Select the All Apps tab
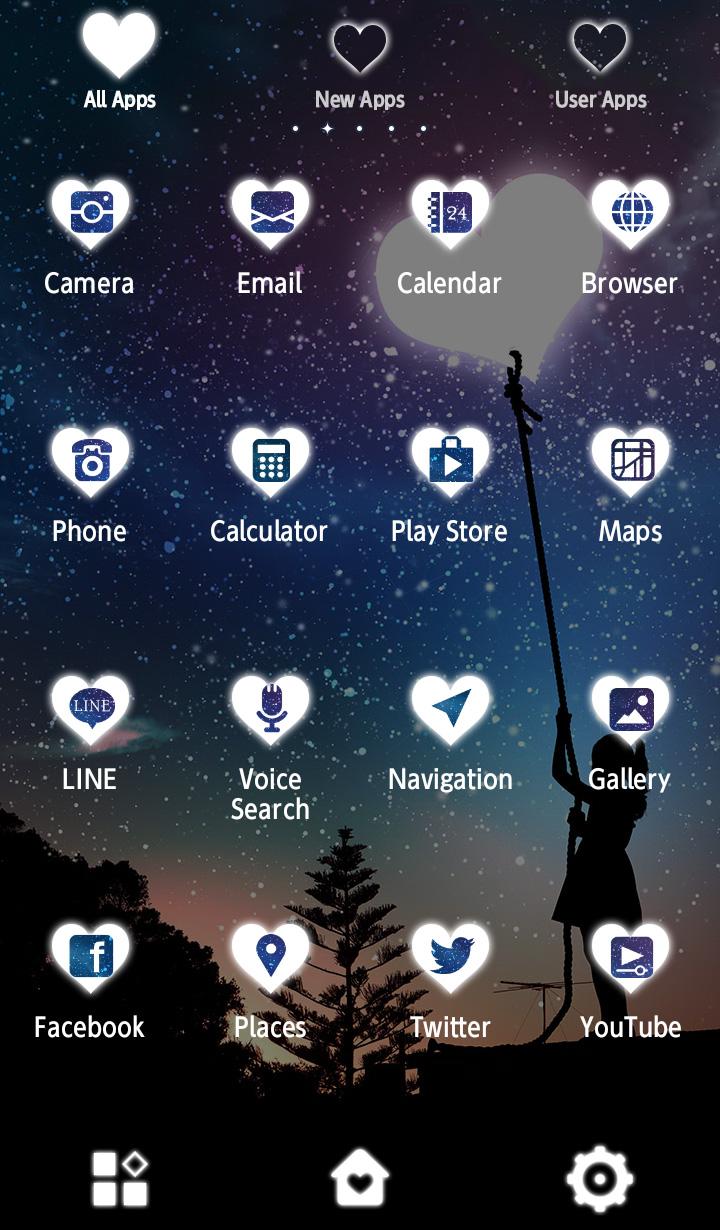The height and width of the screenshot is (1230, 720). [x=120, y=62]
